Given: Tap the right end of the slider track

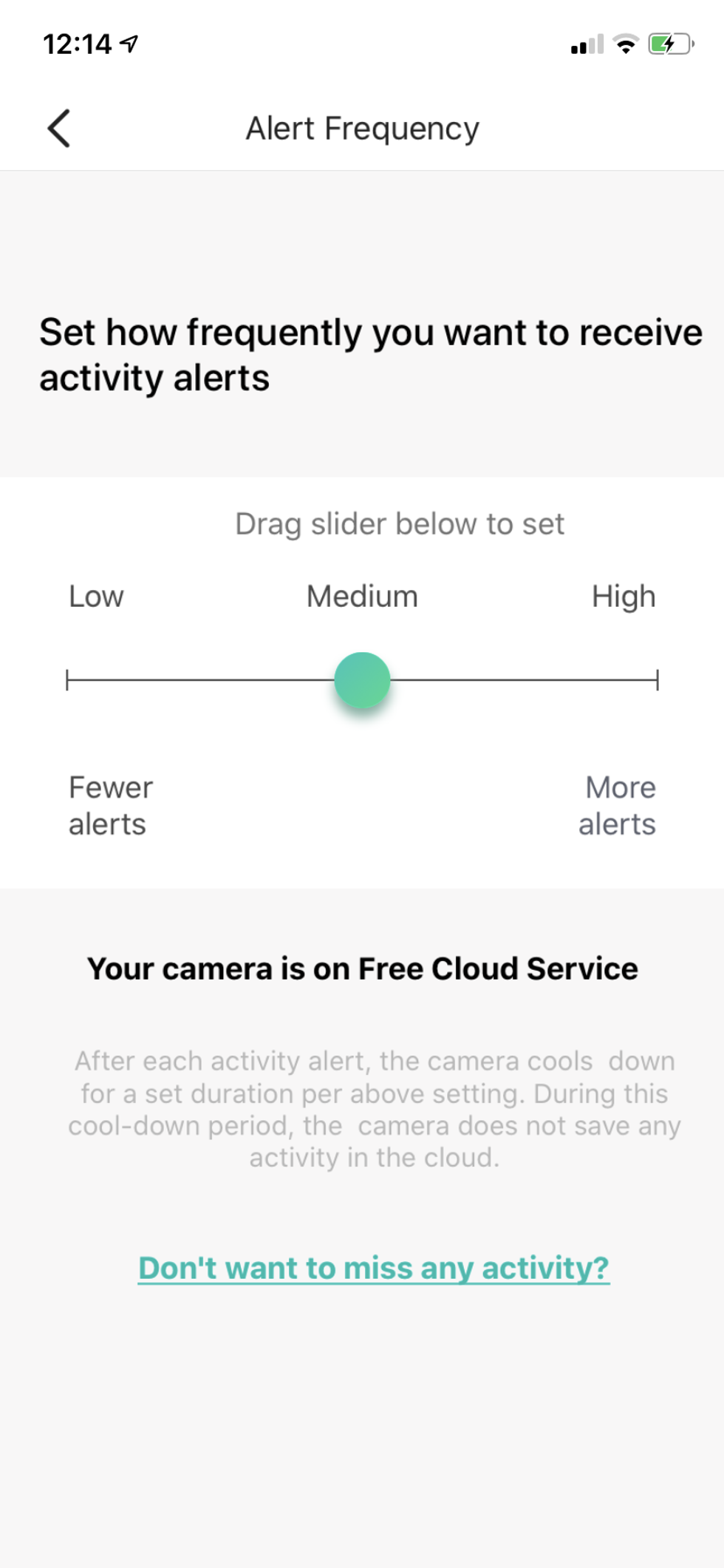Looking at the screenshot, I should coord(656,679).
